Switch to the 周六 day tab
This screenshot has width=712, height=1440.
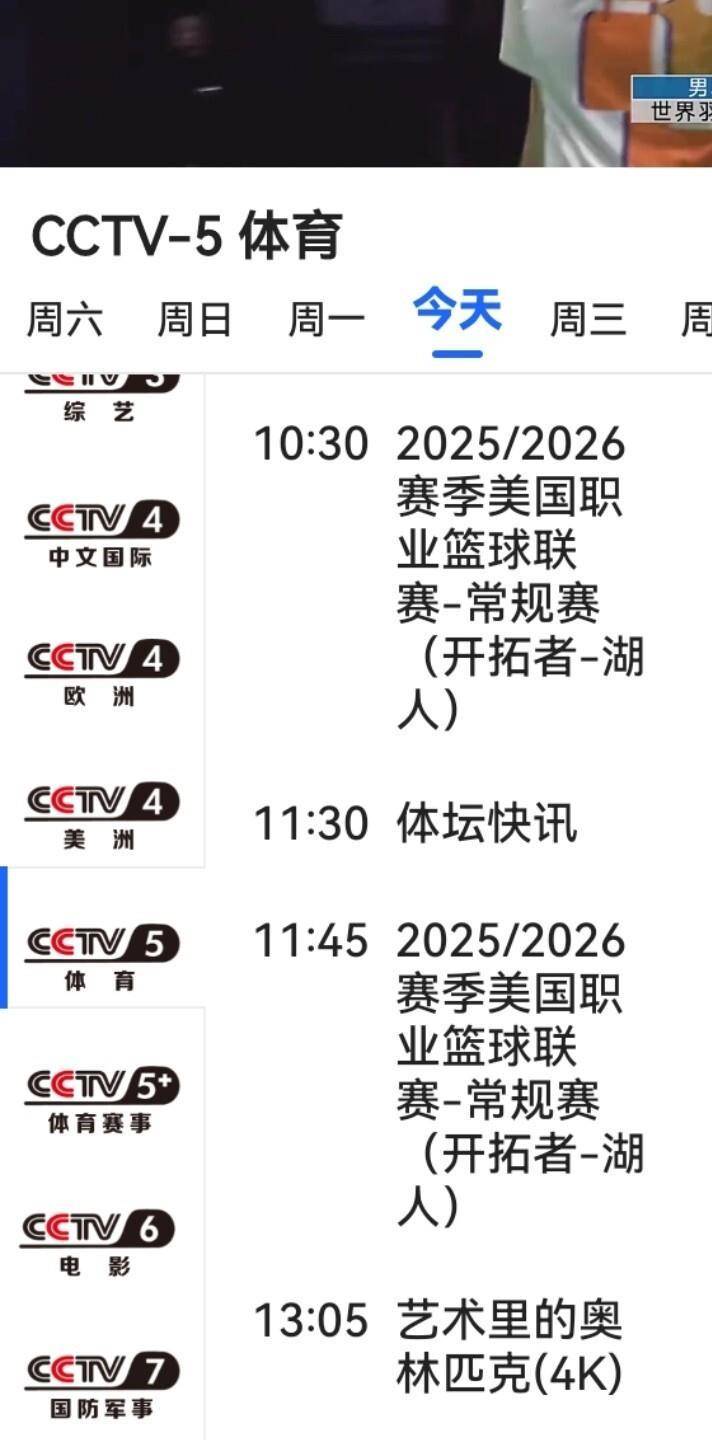pos(64,320)
